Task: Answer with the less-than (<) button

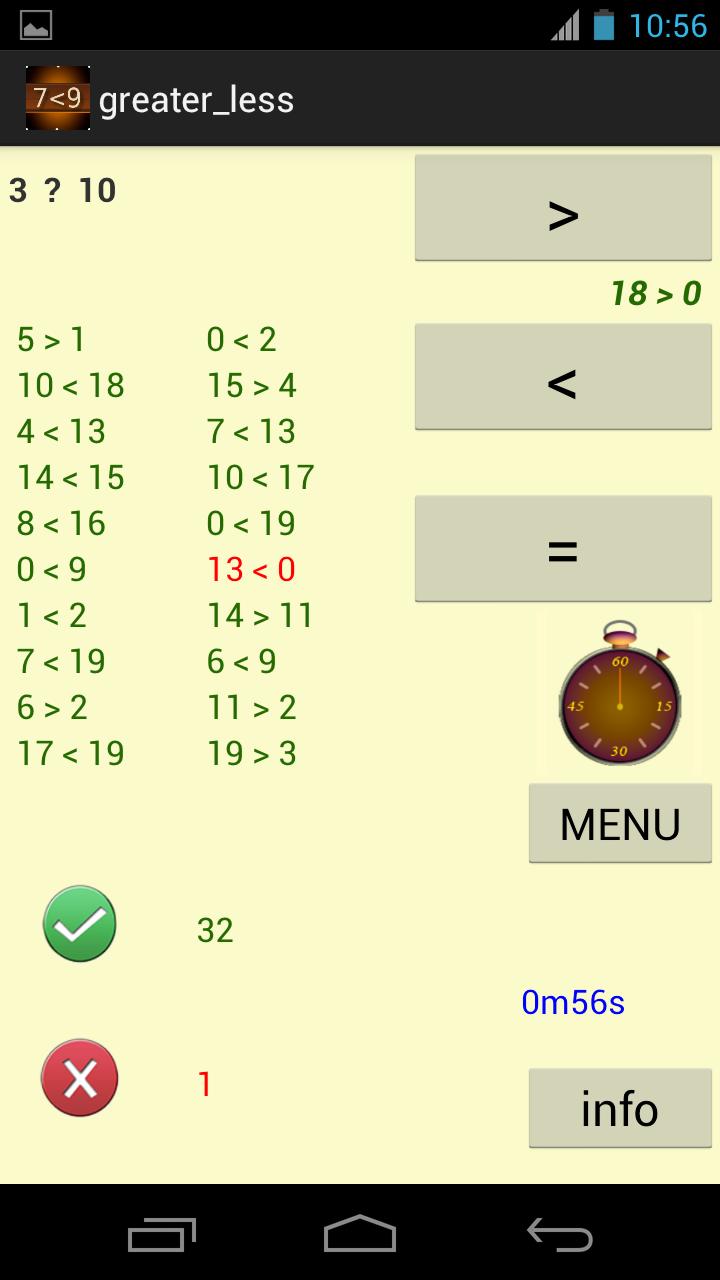Action: coord(563,377)
